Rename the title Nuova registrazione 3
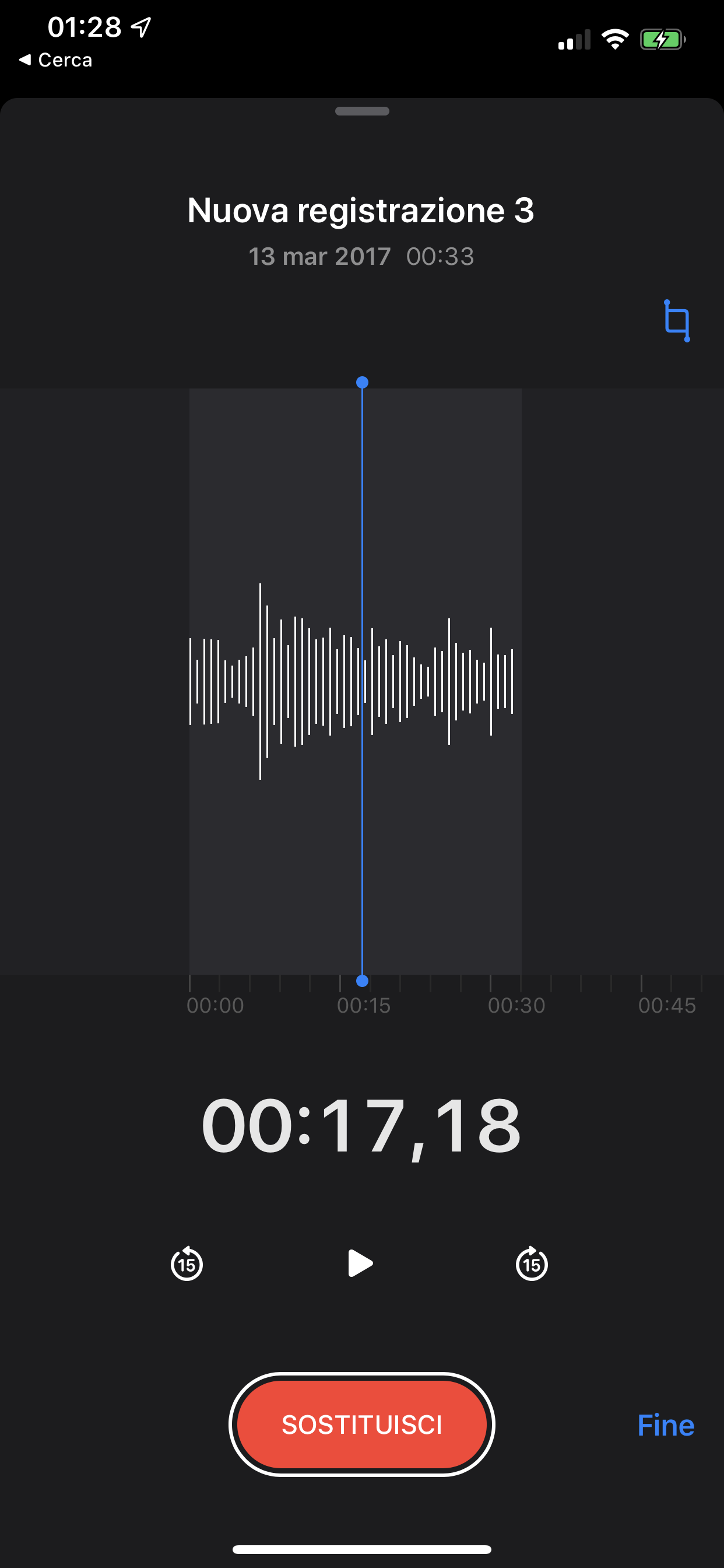The image size is (724, 1568). 361,211
